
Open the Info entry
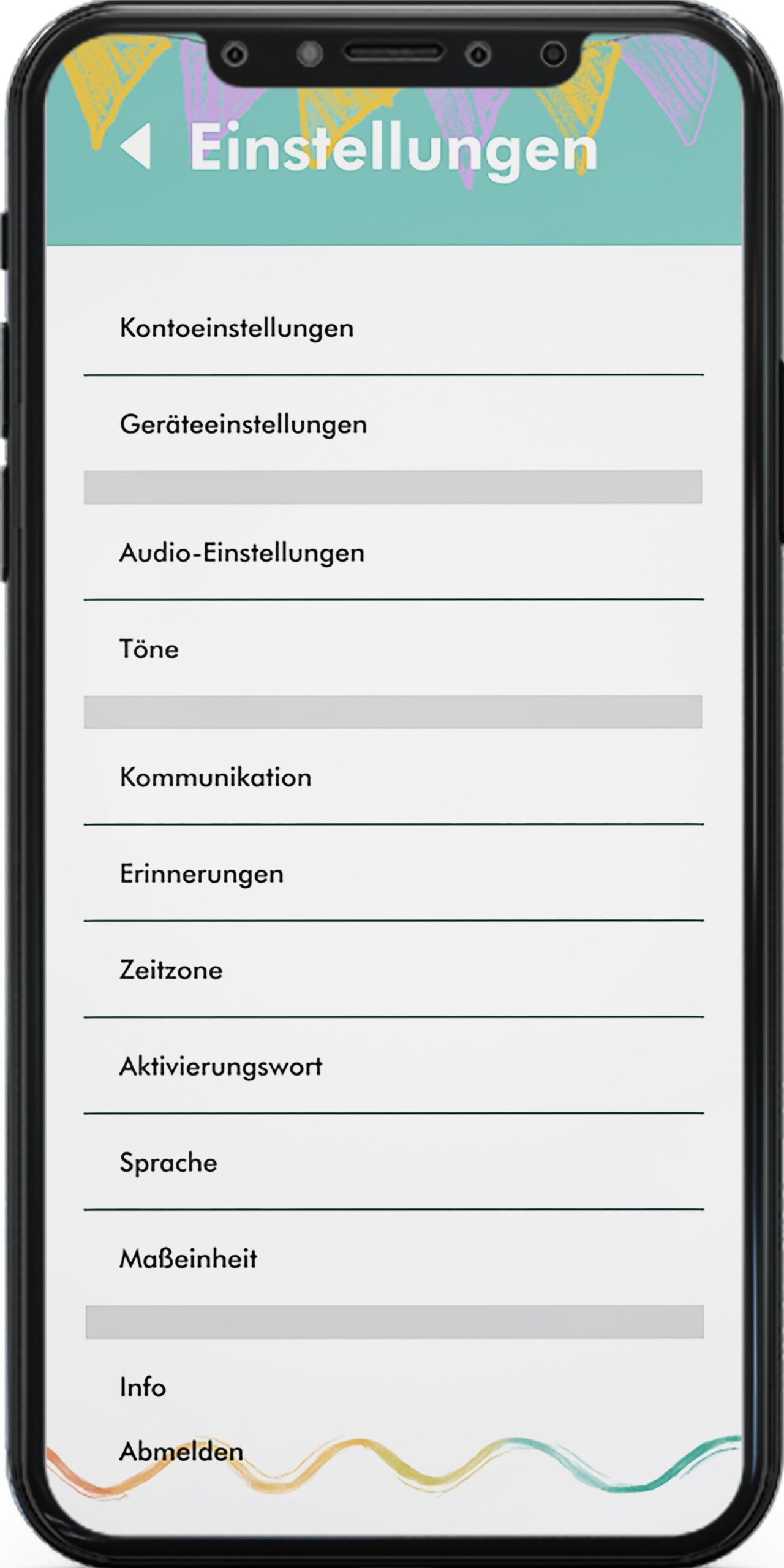393,1387
